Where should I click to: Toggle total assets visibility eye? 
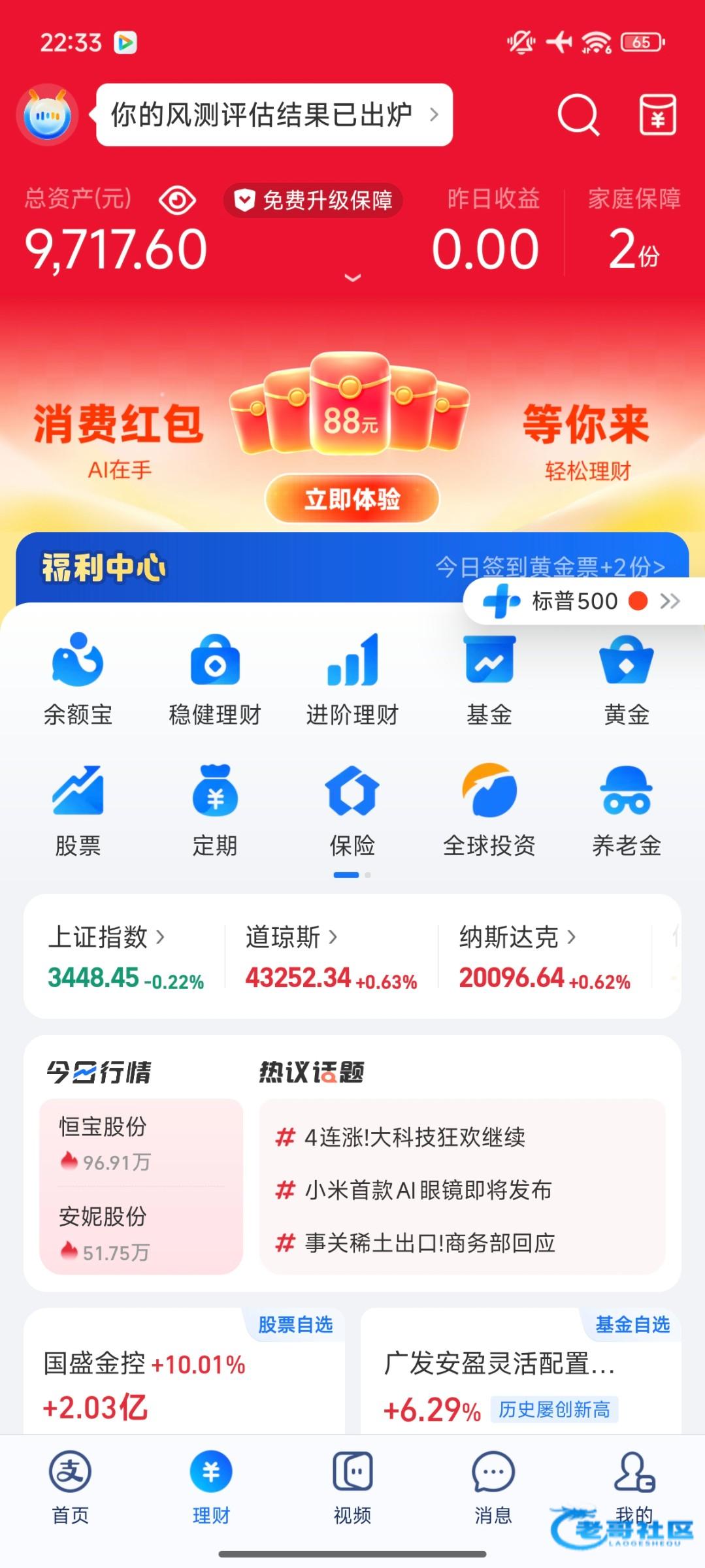177,201
